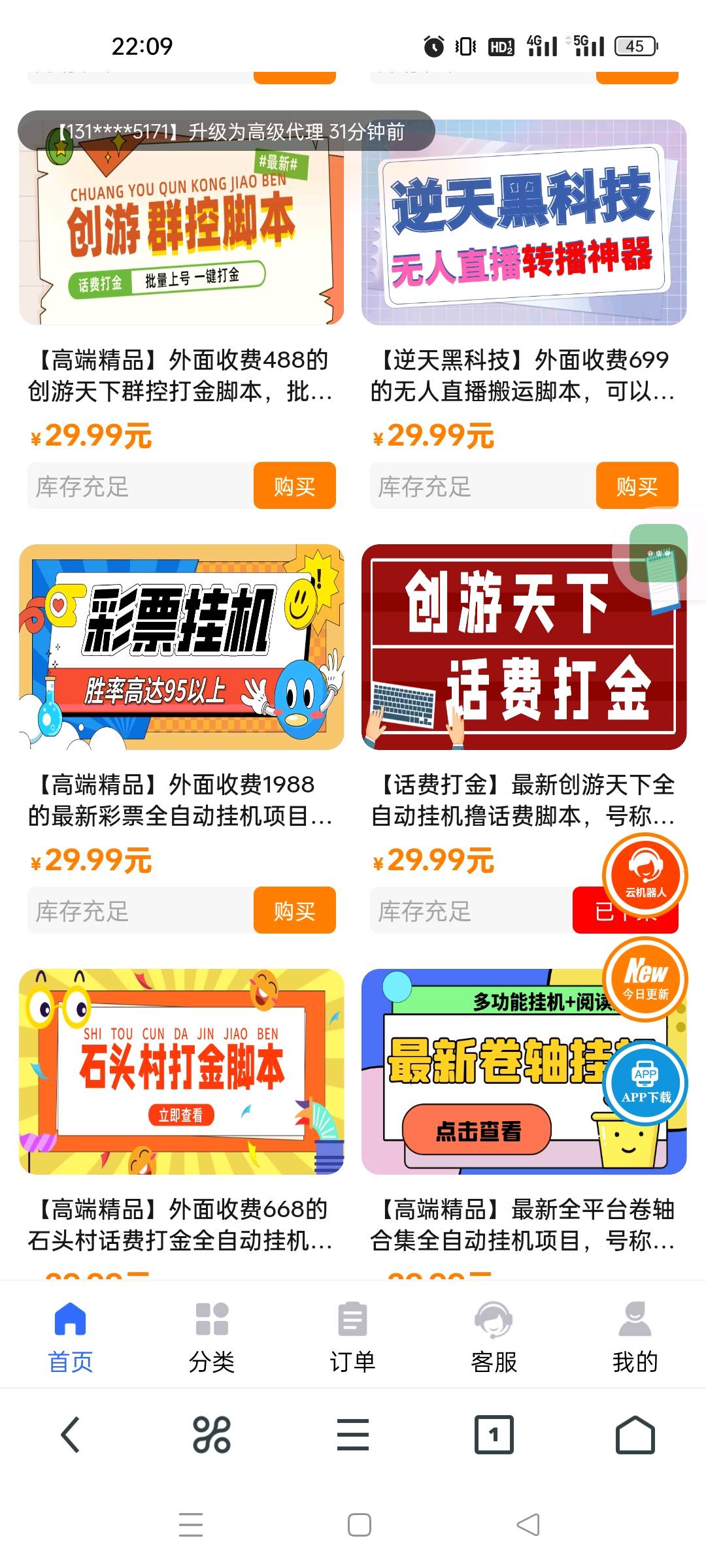Open the browser tabs switcher
The height and width of the screenshot is (1568, 706).
coord(494,1435)
